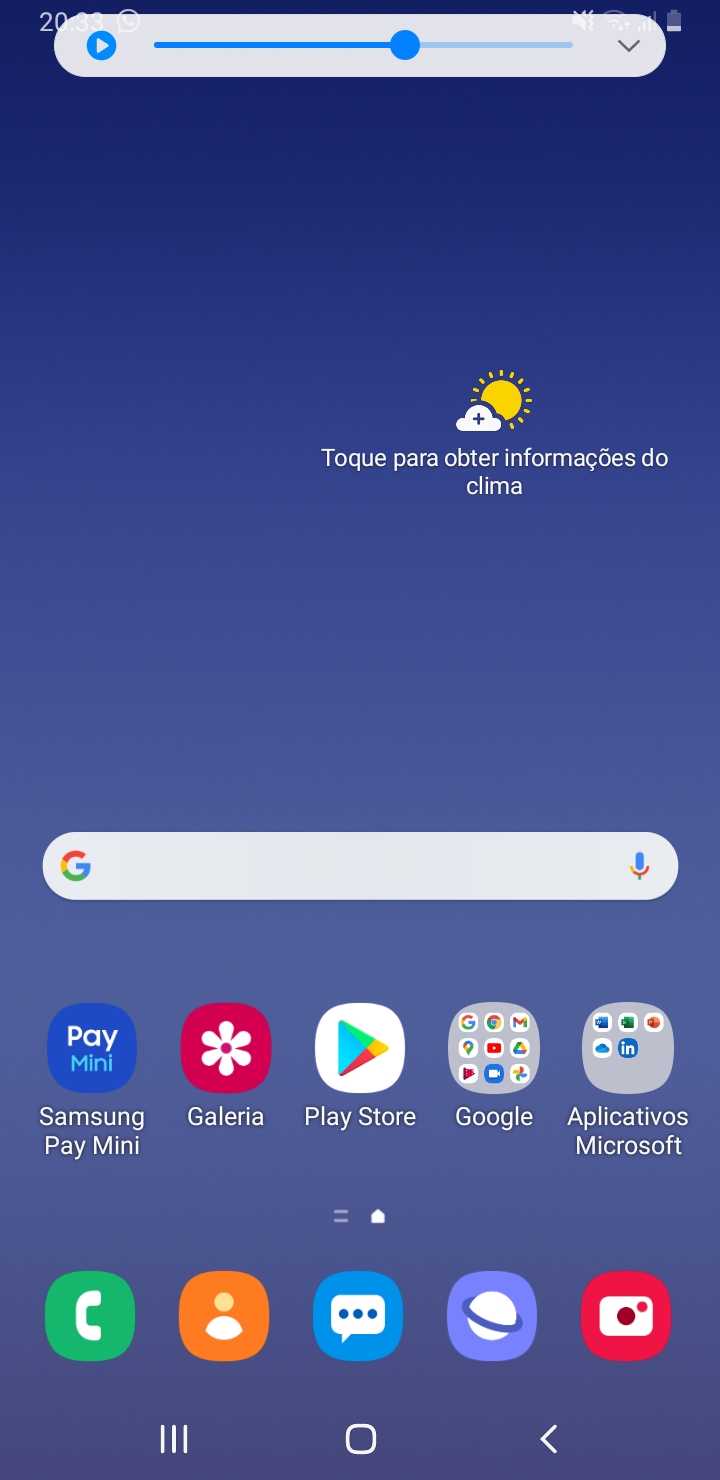Launch Samsung Internet browser
The image size is (720, 1480).
click(492, 1316)
